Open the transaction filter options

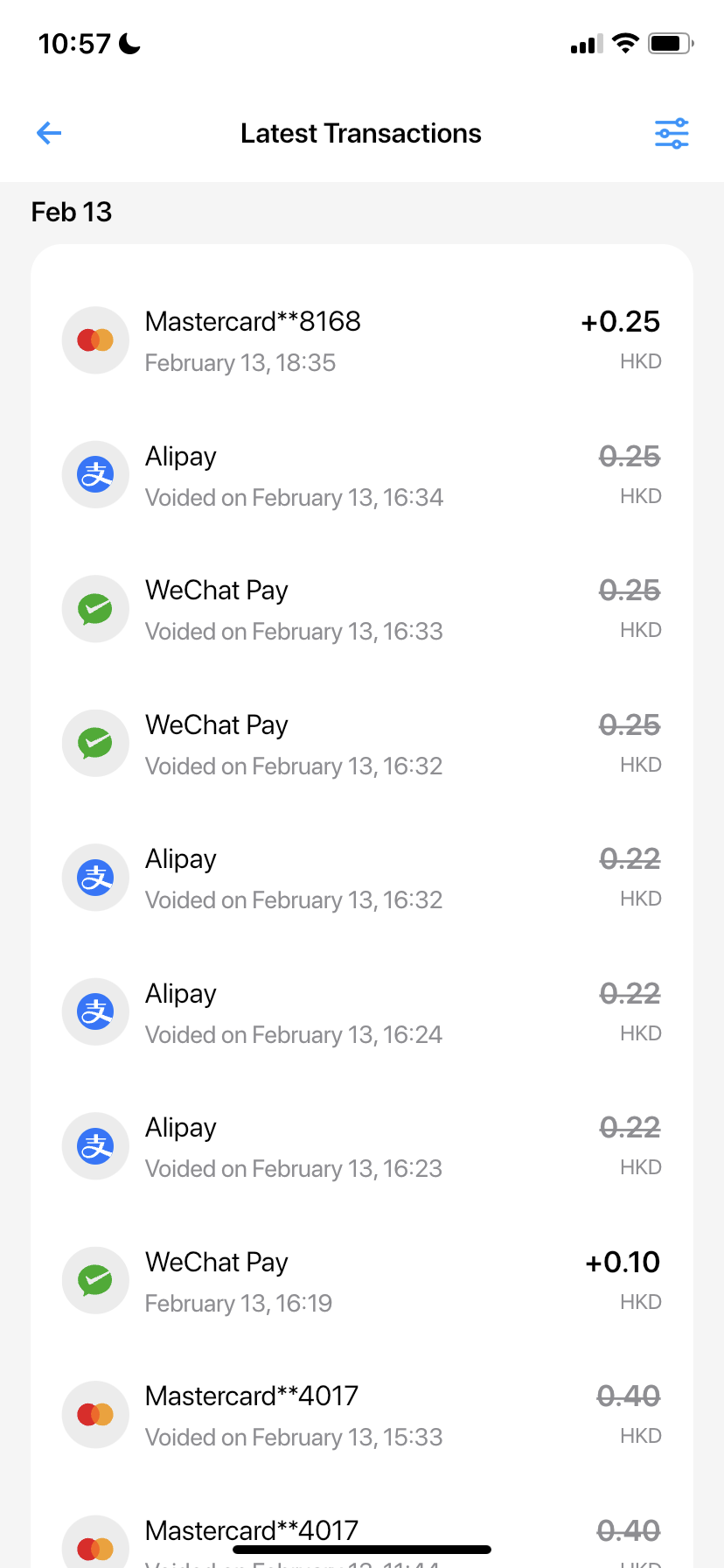coord(672,133)
